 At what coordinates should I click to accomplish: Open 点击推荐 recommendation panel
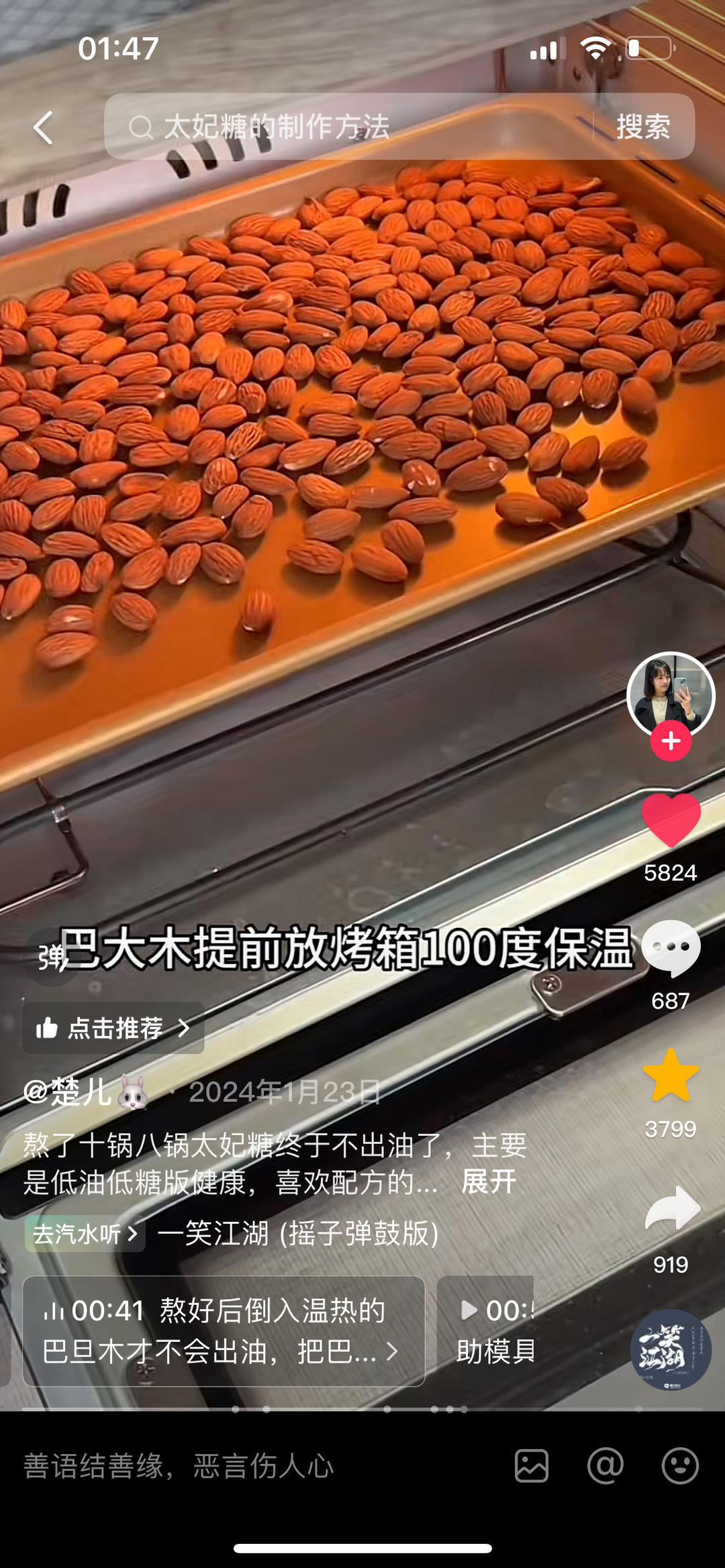(x=113, y=1028)
